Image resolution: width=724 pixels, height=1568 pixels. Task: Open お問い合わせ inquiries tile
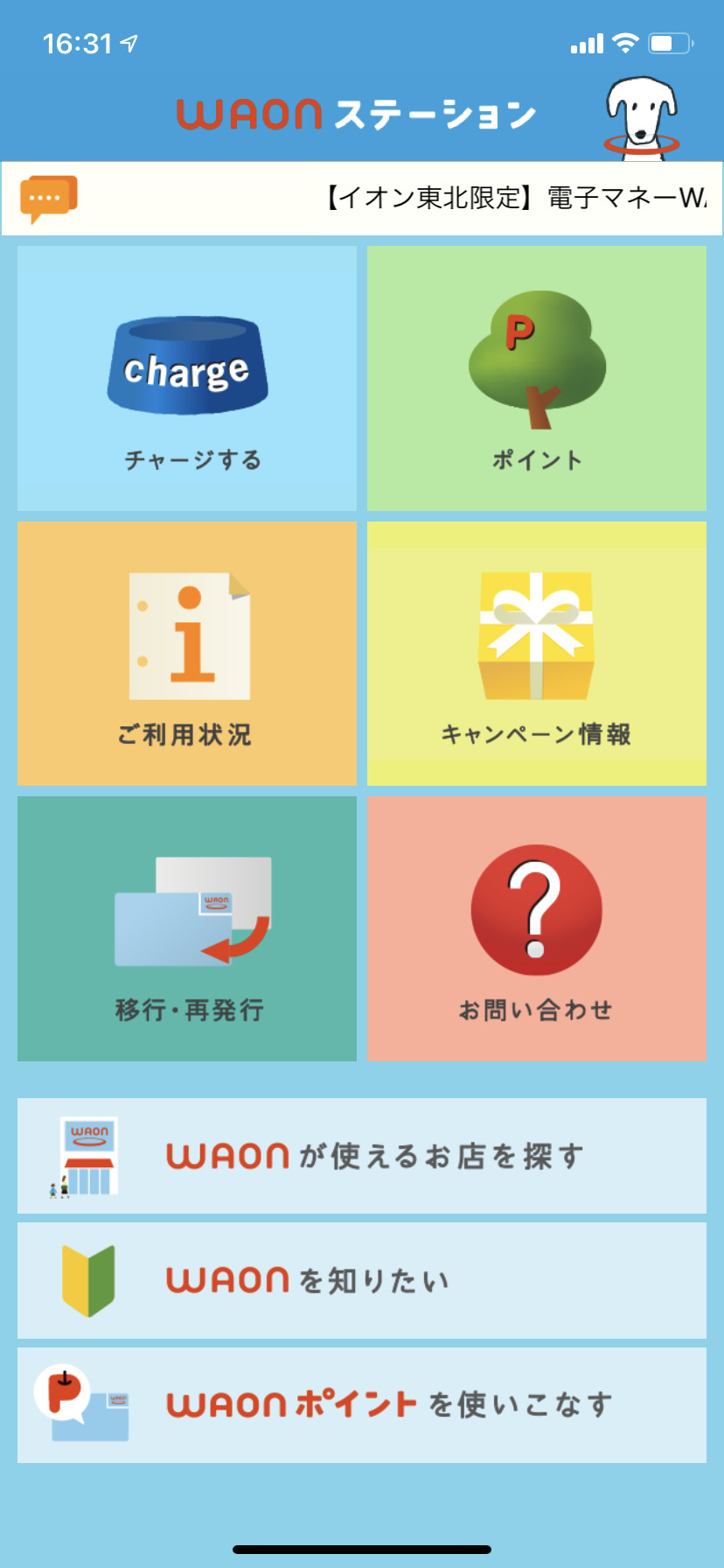[536, 928]
